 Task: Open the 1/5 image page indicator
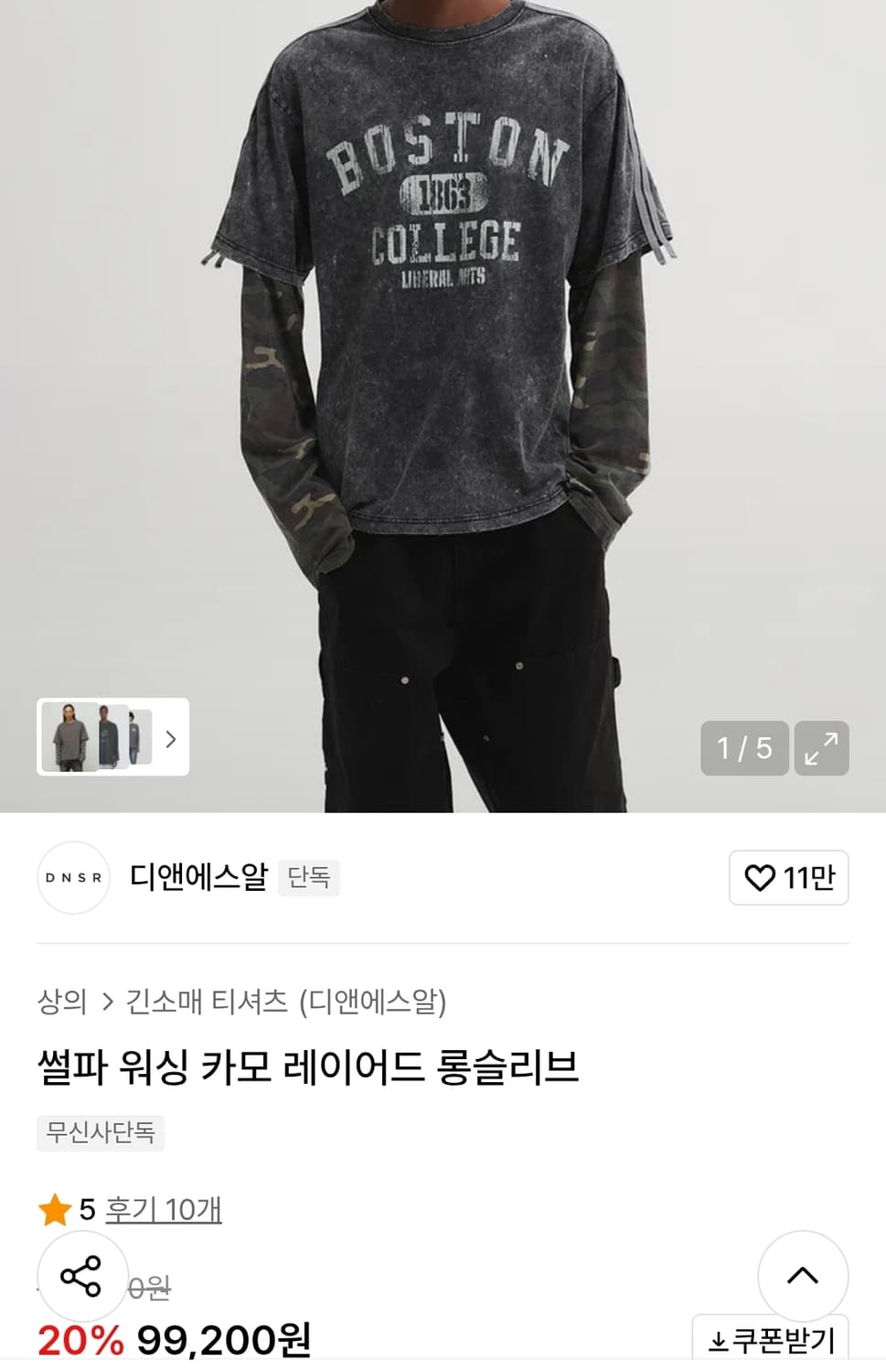click(x=744, y=748)
